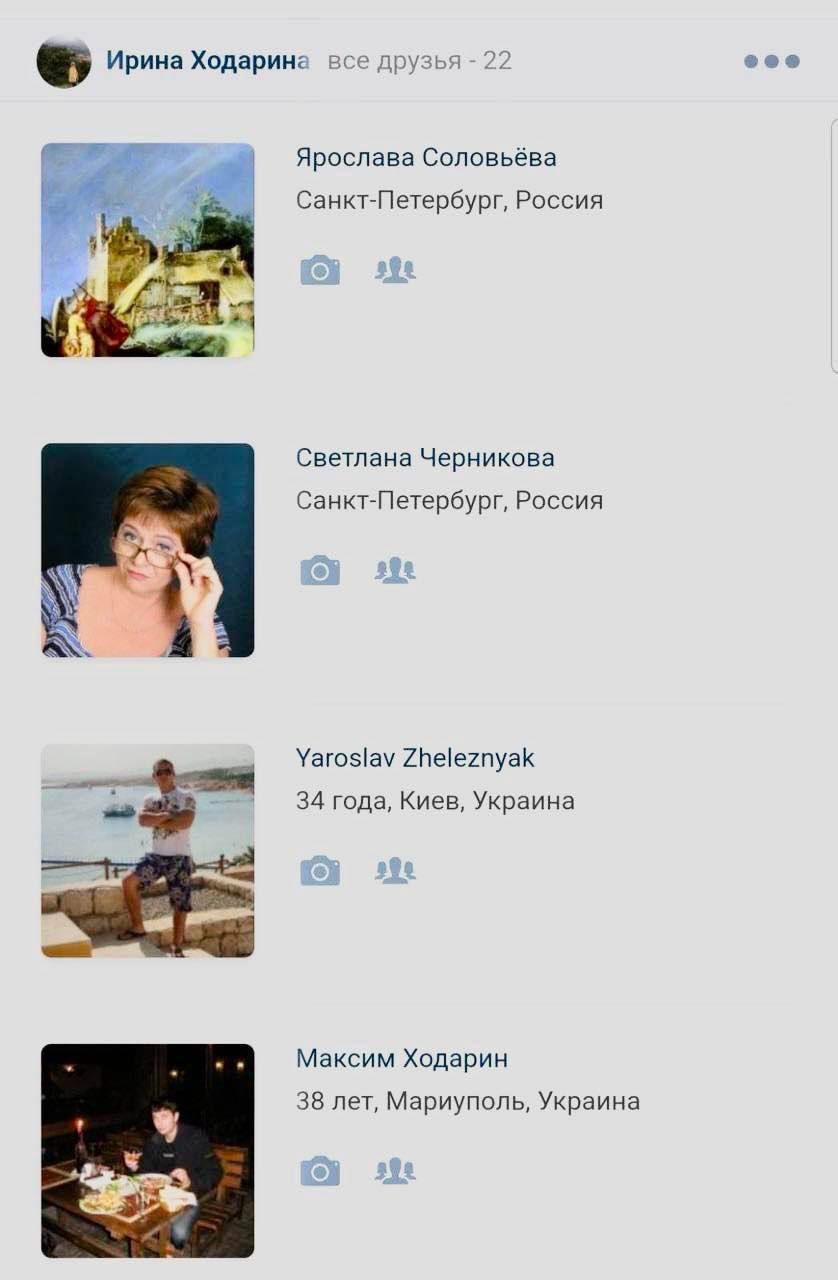Image resolution: width=838 pixels, height=1280 pixels.
Task: Open the three-dot options menu
Action: pos(769,61)
